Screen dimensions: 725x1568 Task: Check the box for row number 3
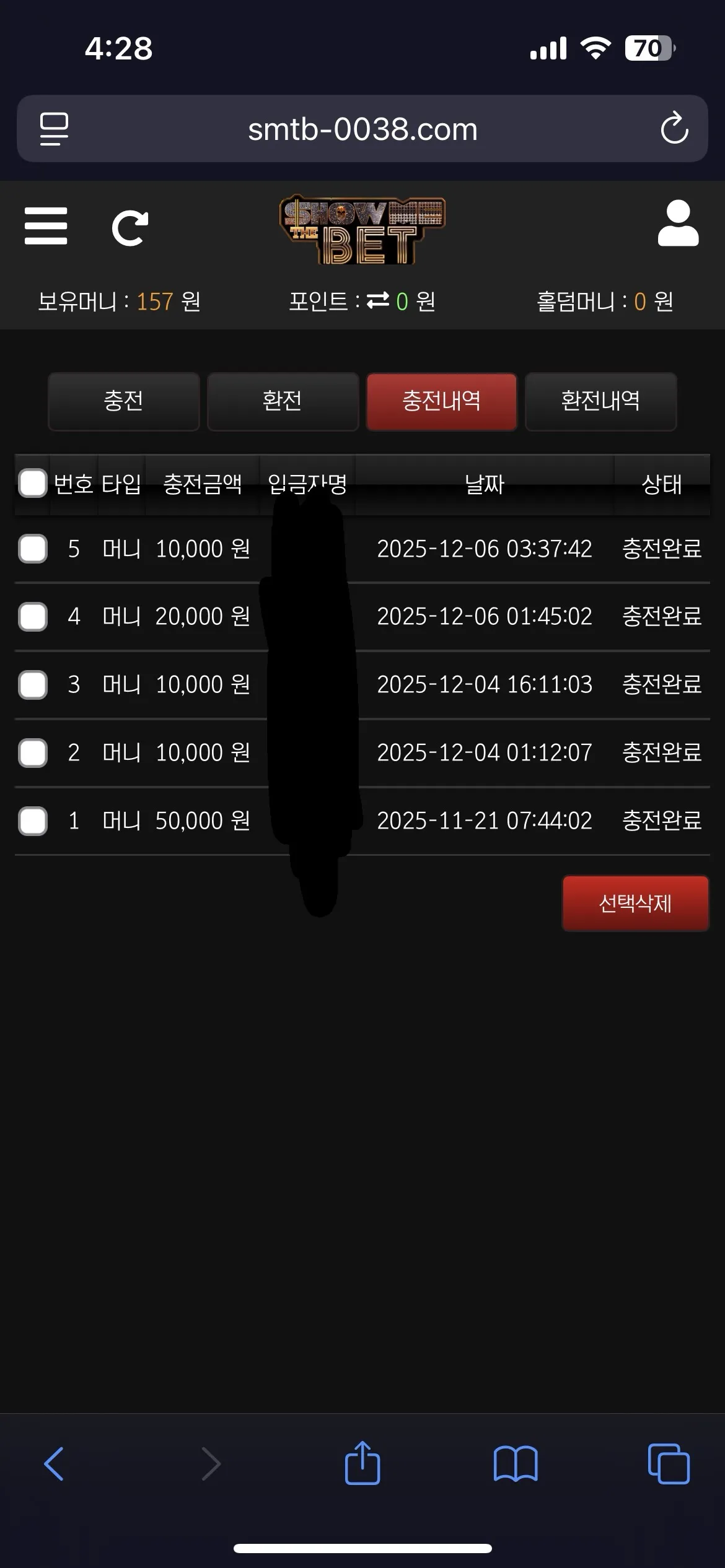tap(33, 685)
